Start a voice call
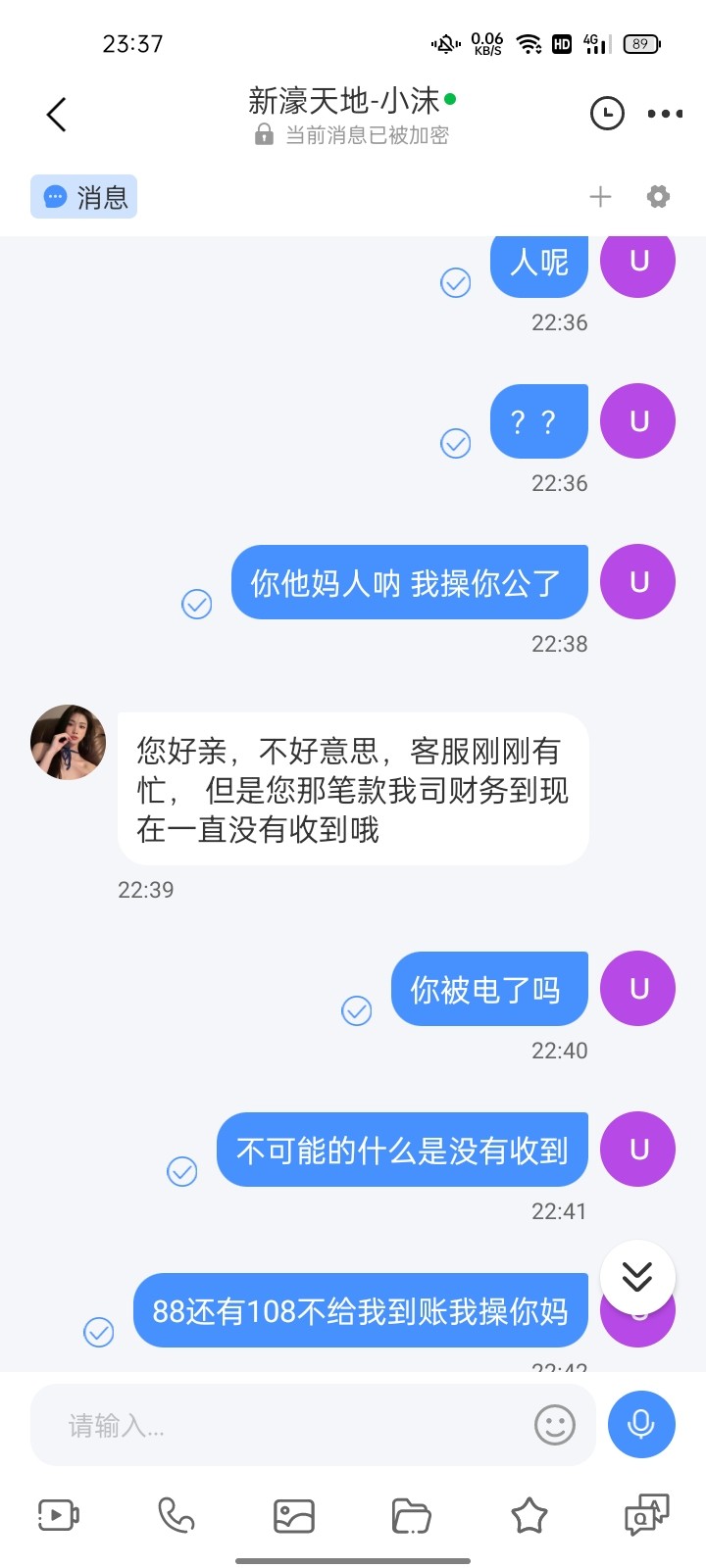This screenshot has width=706, height=1568. (x=176, y=1515)
